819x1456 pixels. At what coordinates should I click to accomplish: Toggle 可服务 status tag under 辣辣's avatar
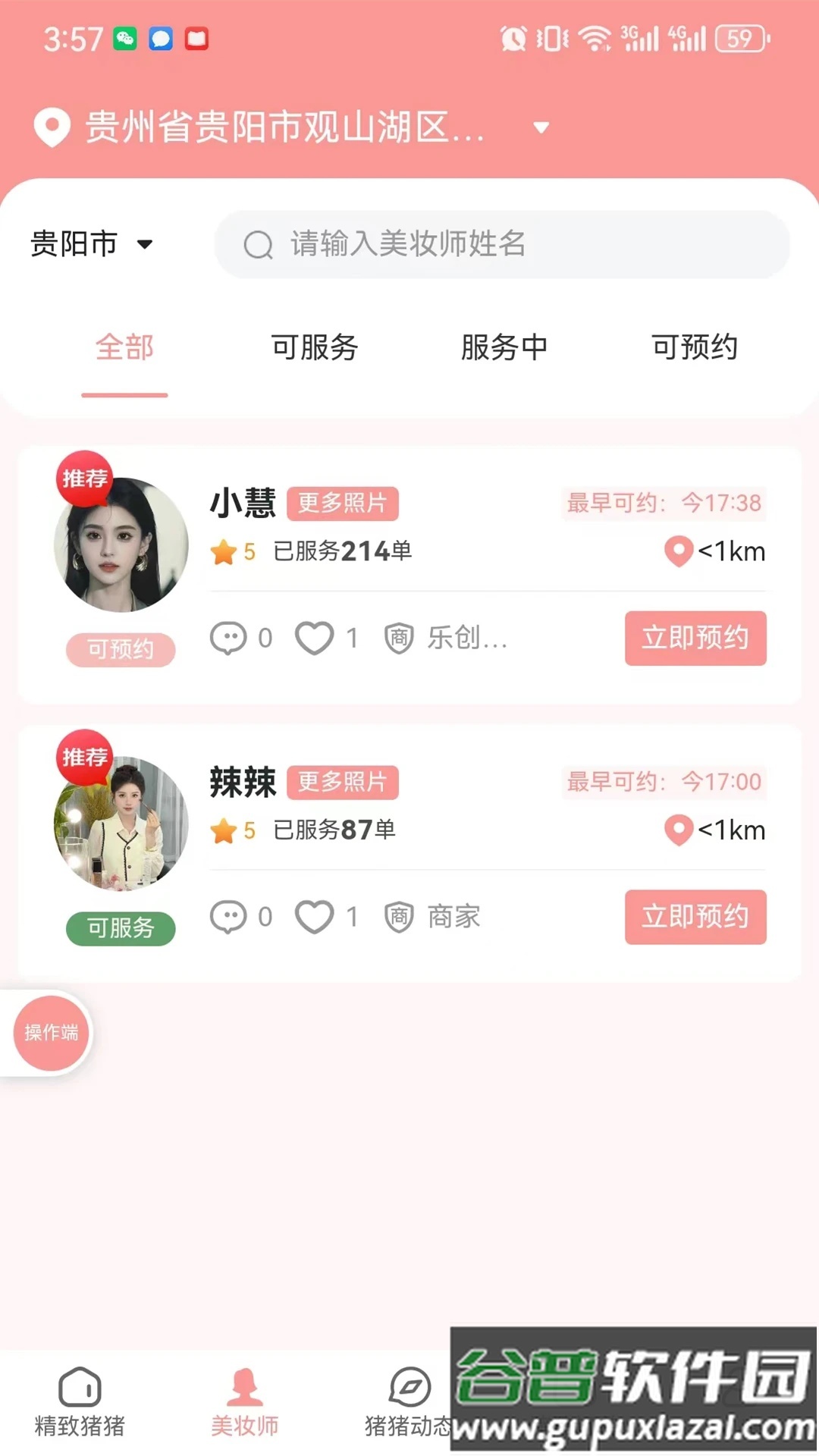pos(120,928)
